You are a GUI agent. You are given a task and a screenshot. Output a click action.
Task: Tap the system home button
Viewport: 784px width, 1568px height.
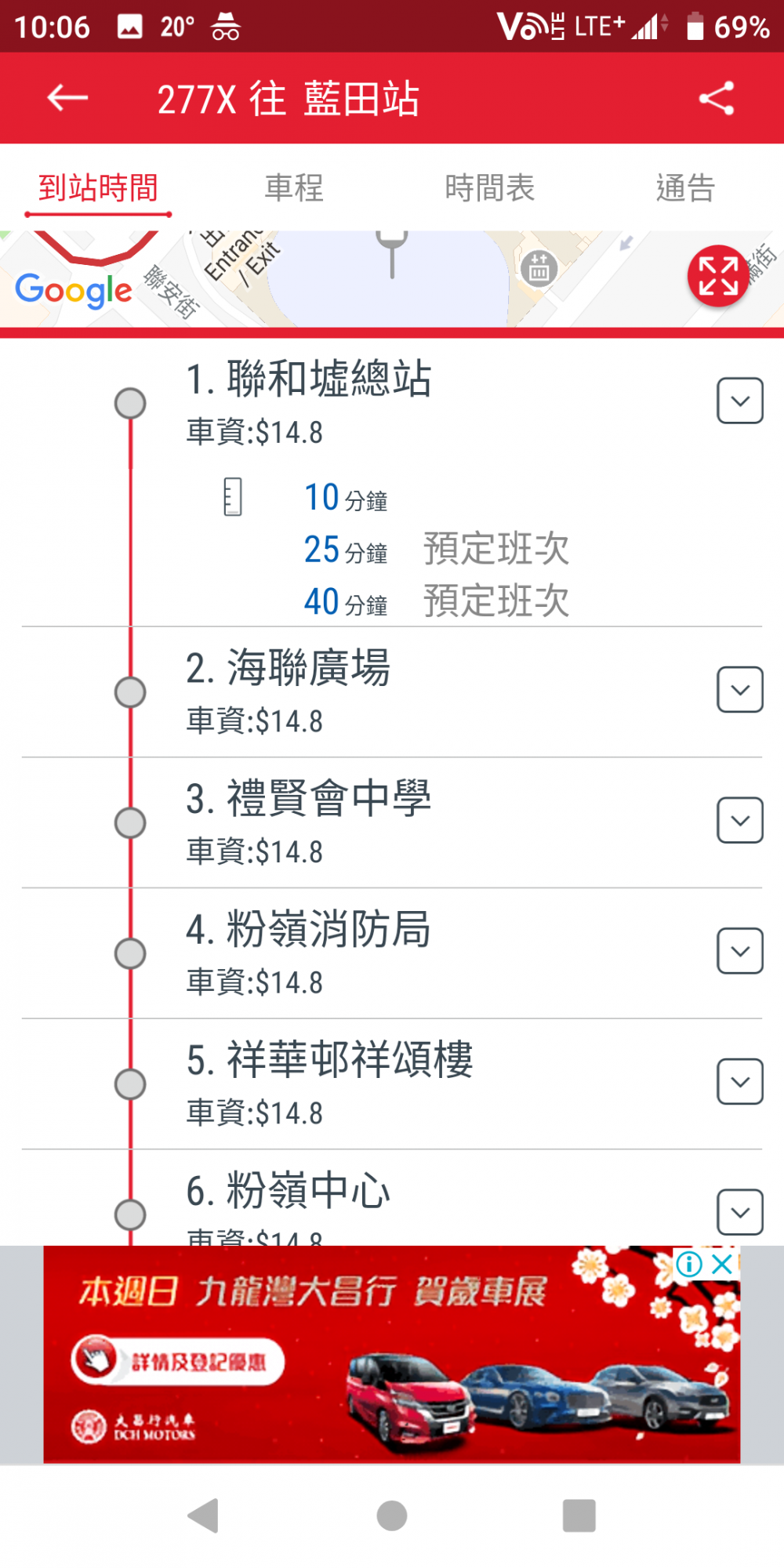[392, 1515]
